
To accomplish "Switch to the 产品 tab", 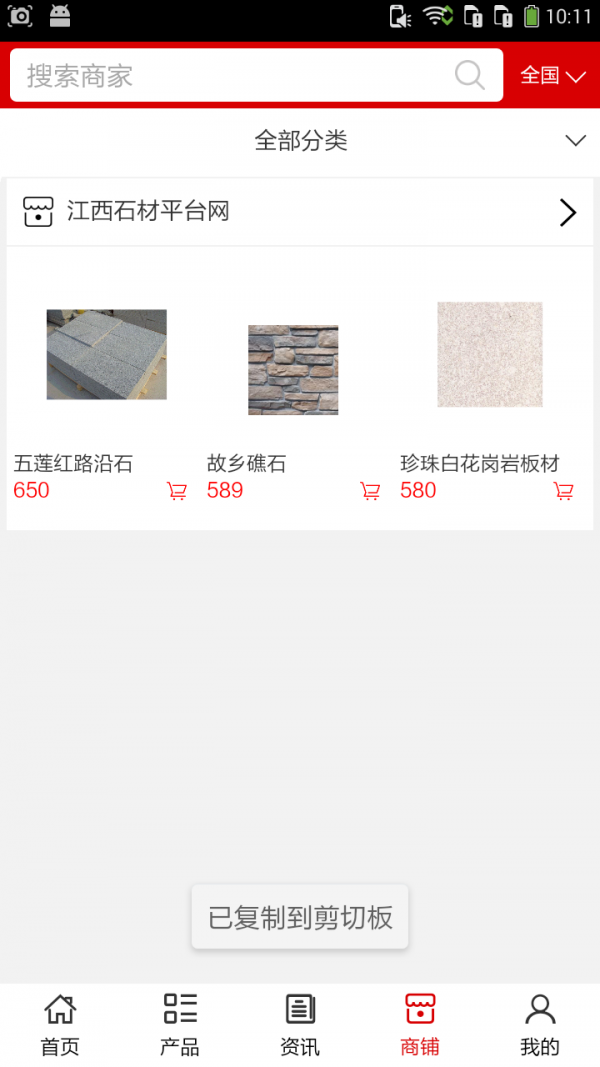I will click(x=180, y=1025).
